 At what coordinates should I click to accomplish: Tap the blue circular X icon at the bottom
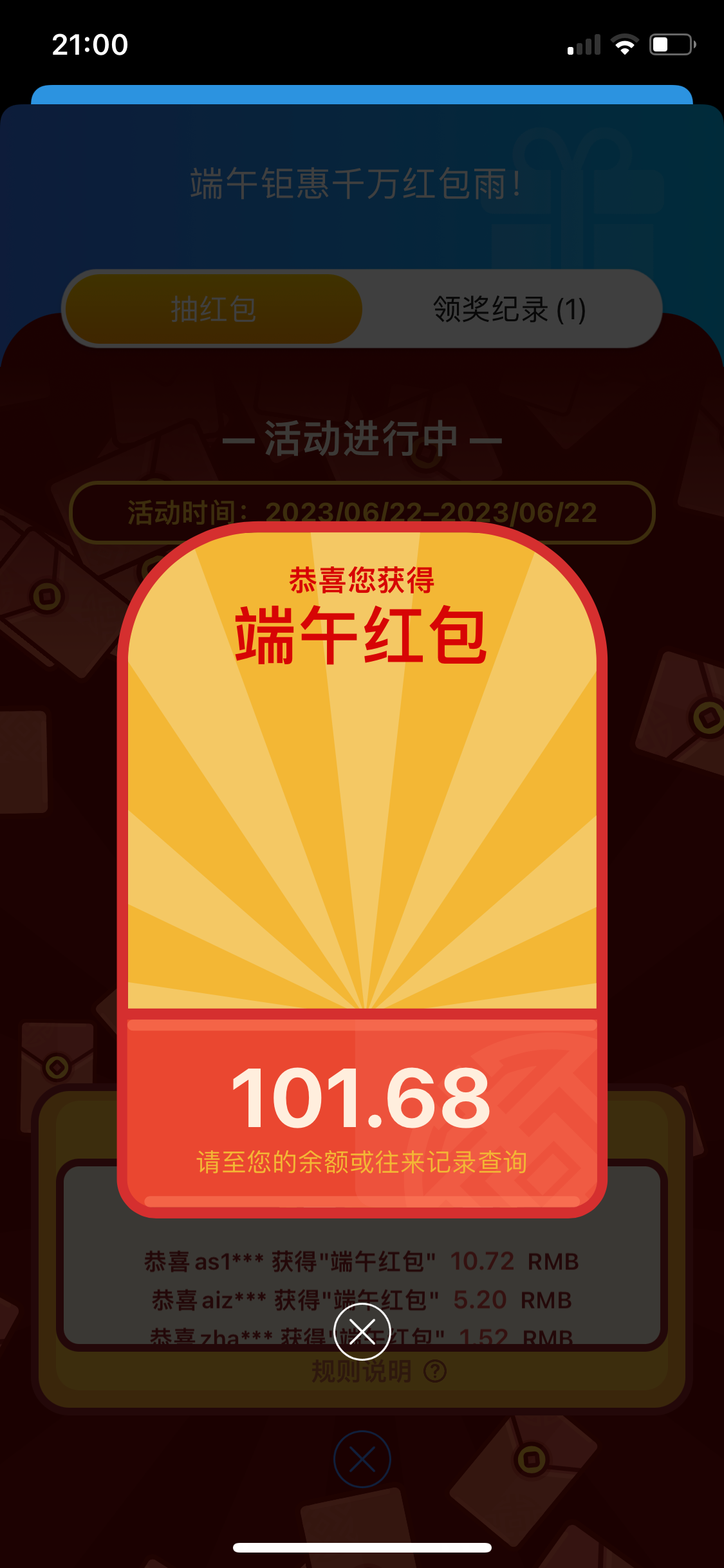pos(362,1460)
